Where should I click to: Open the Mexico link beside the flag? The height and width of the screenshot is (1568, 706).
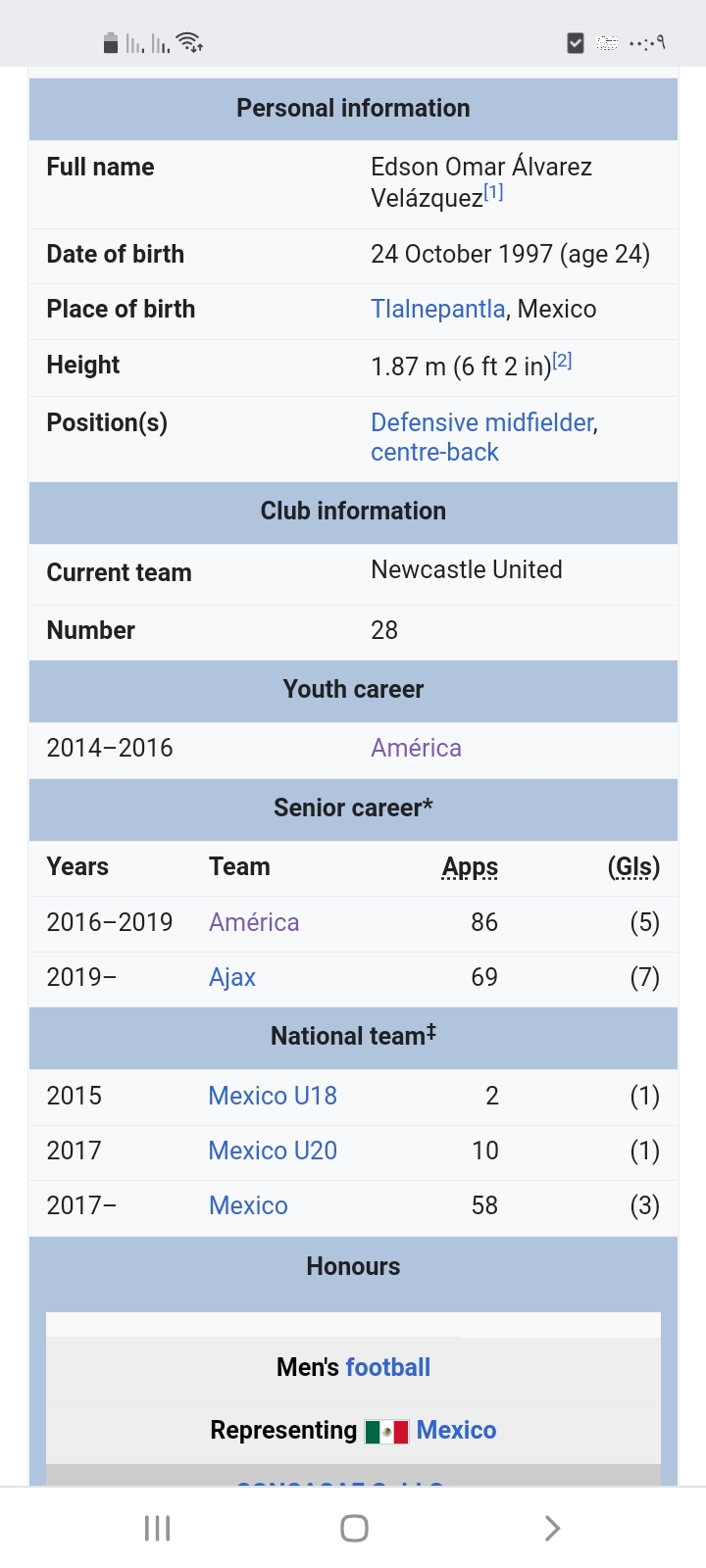(x=456, y=1430)
